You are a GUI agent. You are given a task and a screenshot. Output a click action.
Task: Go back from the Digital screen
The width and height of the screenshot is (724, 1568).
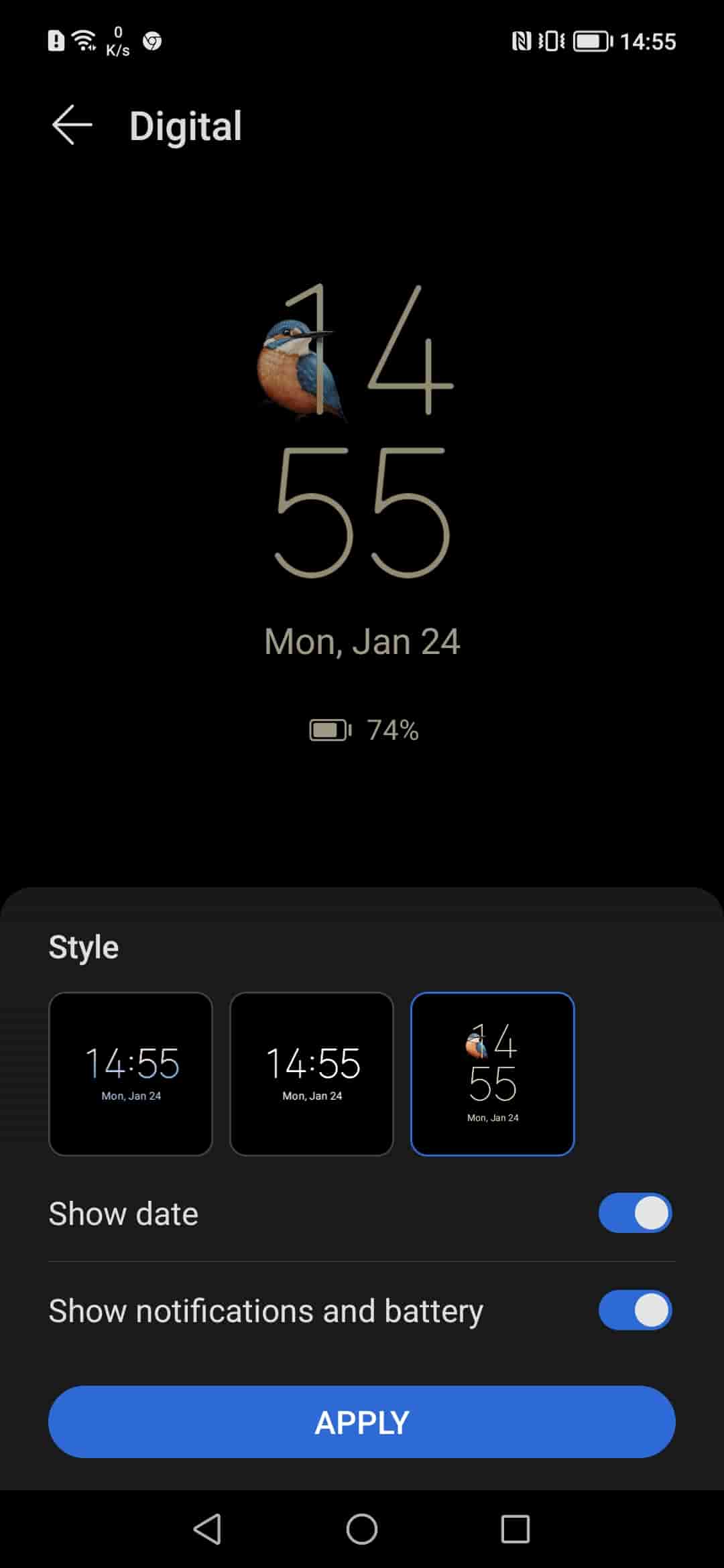(72, 125)
